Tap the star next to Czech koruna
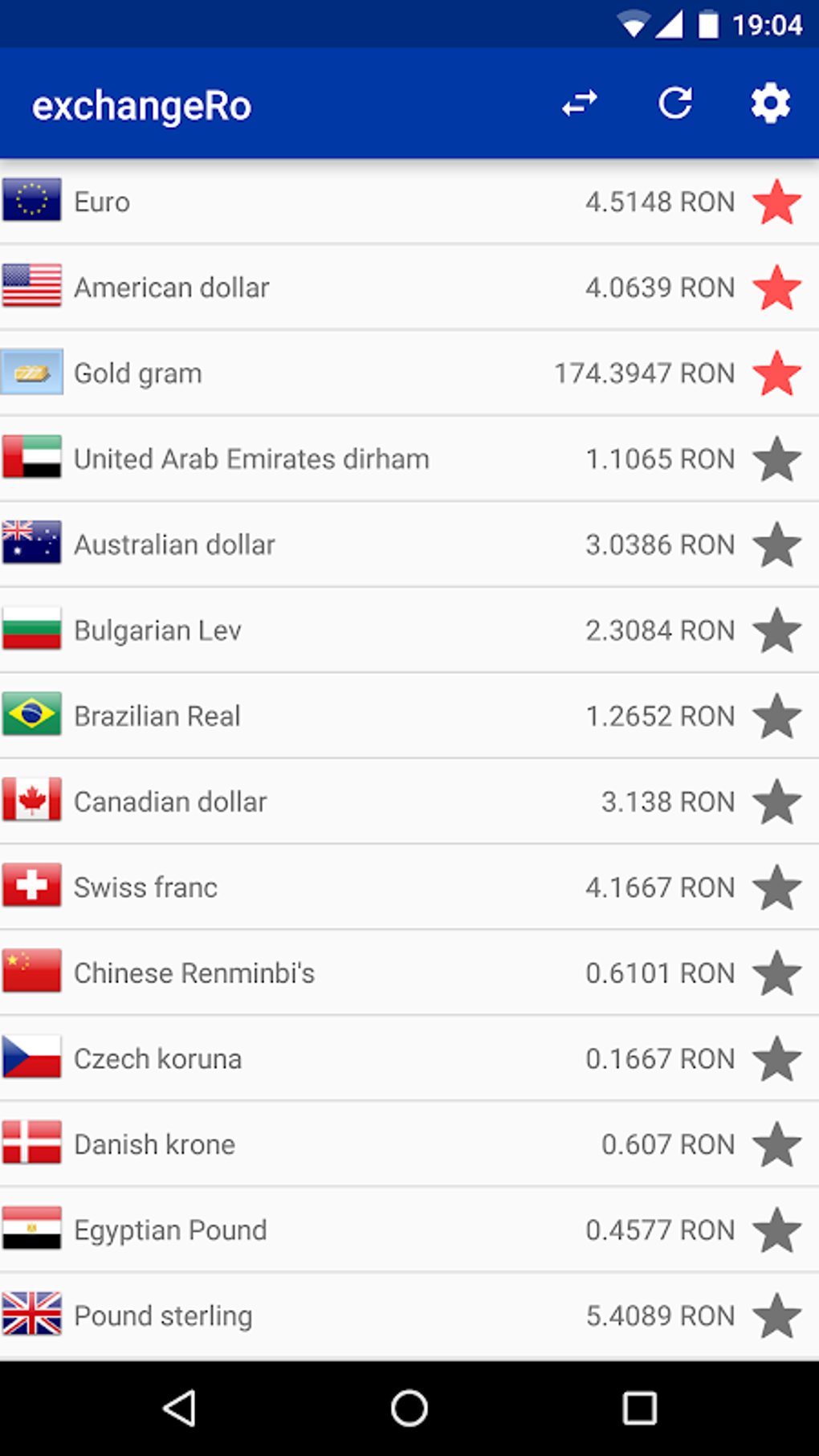This screenshot has height=1456, width=819. tap(776, 1058)
